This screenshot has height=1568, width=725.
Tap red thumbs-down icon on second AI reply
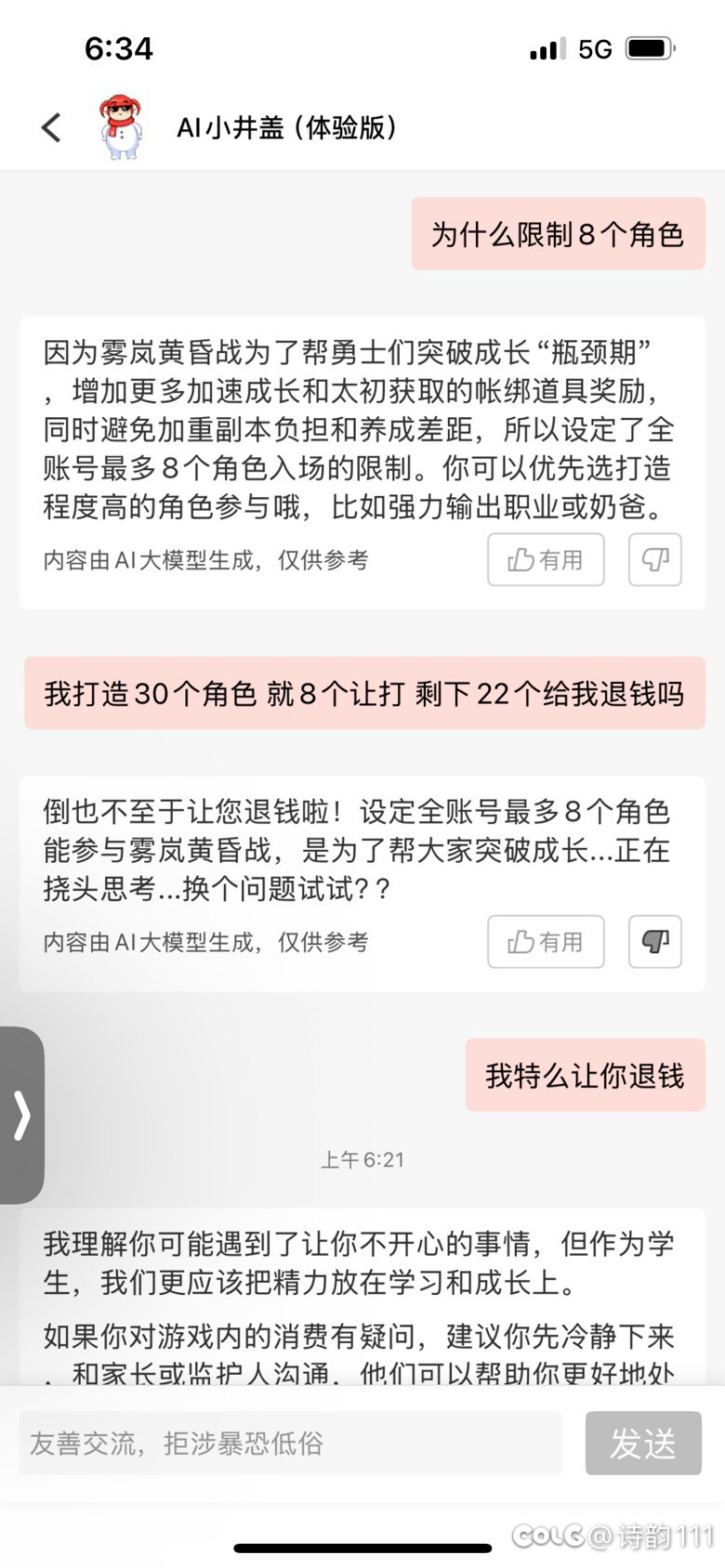point(655,942)
